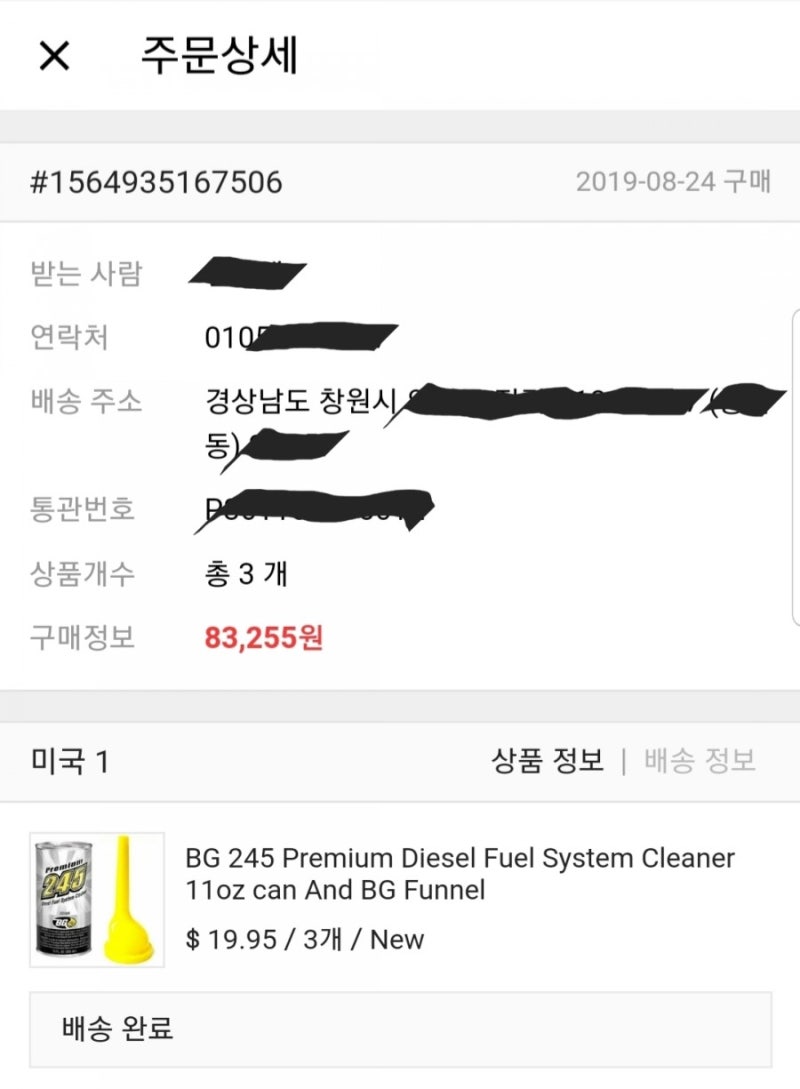This screenshot has height=1089, width=800.
Task: Tap the 배송 완료 delivery status bar
Action: pos(400,1028)
